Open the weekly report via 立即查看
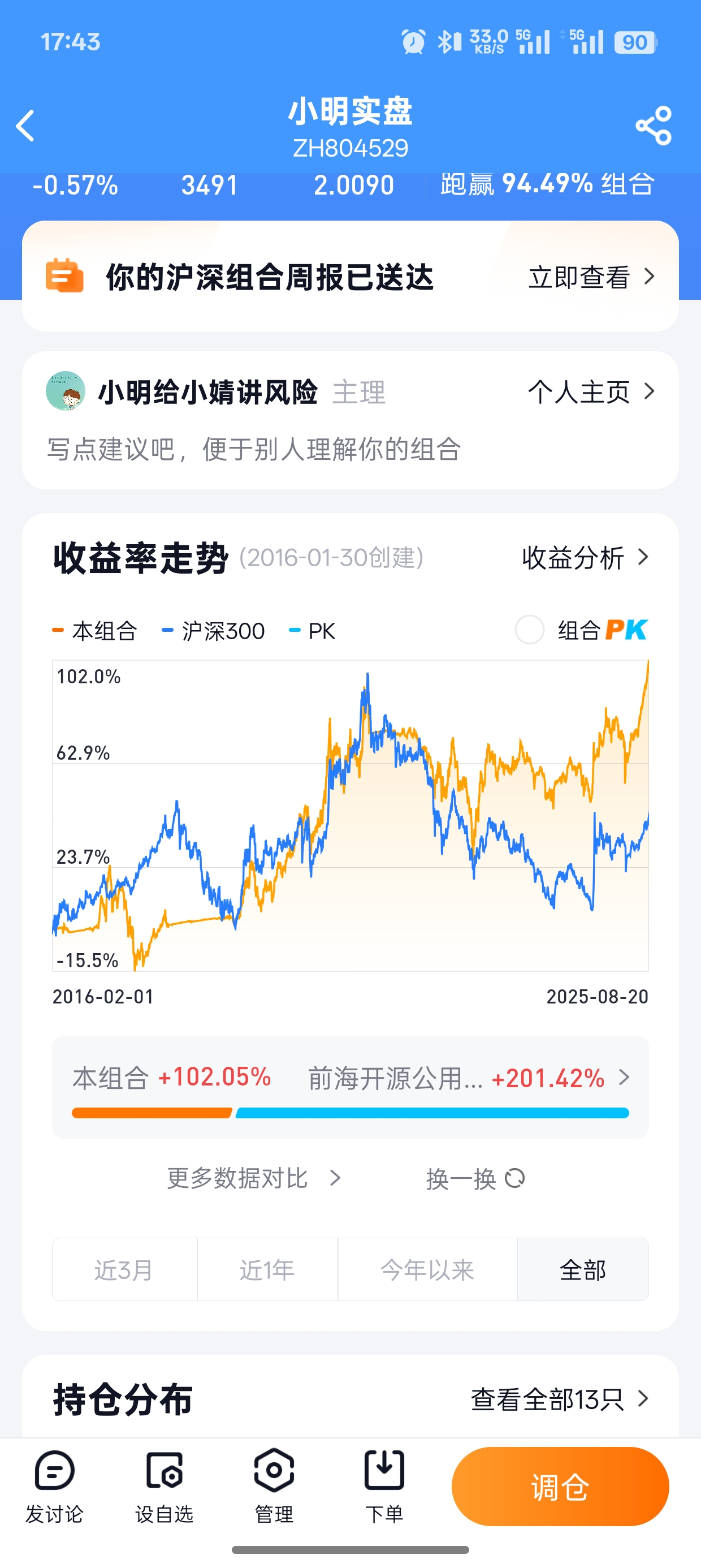The width and height of the screenshot is (701, 1568). coord(590,277)
